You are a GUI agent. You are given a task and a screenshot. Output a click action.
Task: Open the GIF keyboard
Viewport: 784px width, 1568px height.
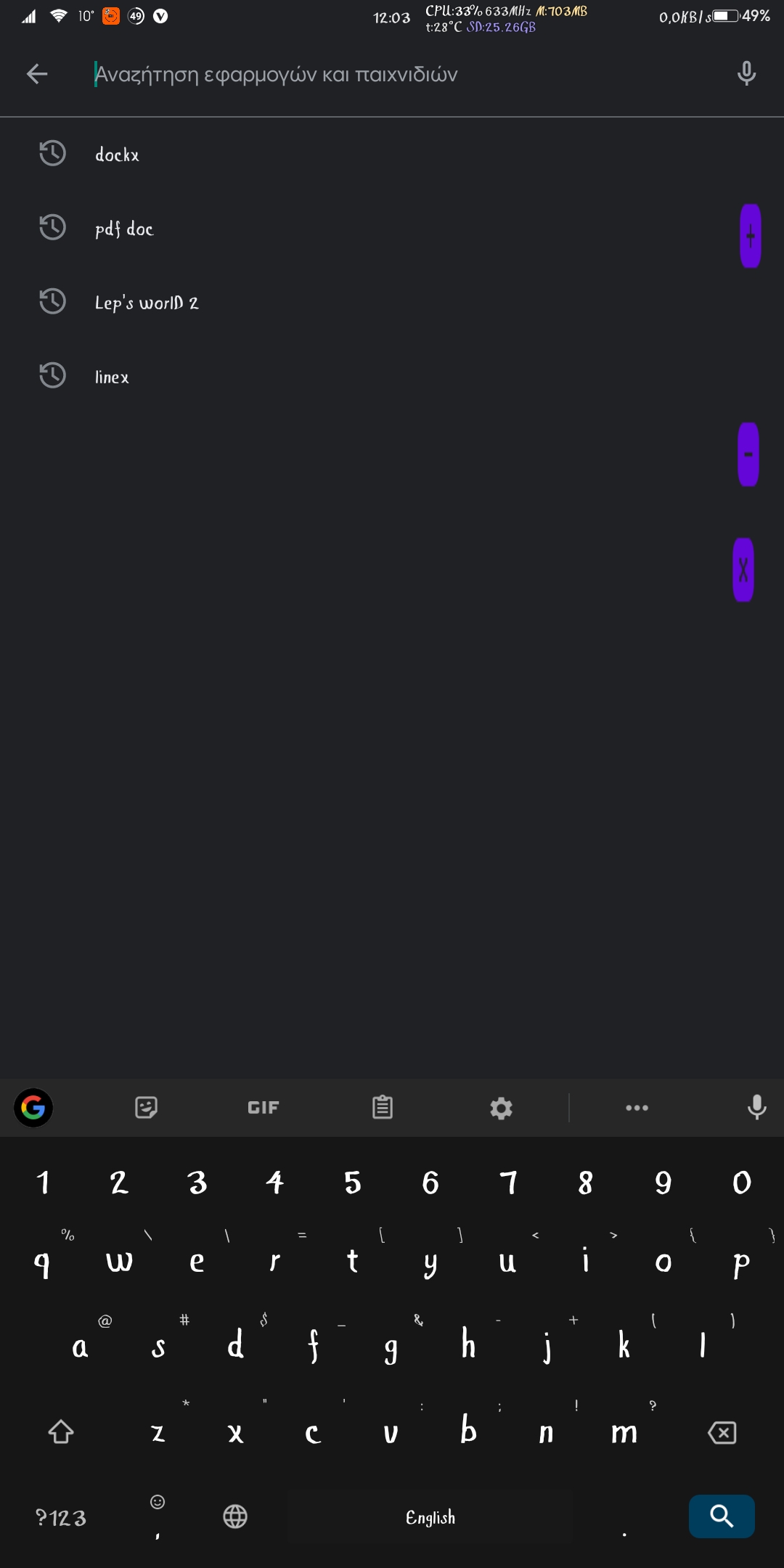tap(263, 1108)
